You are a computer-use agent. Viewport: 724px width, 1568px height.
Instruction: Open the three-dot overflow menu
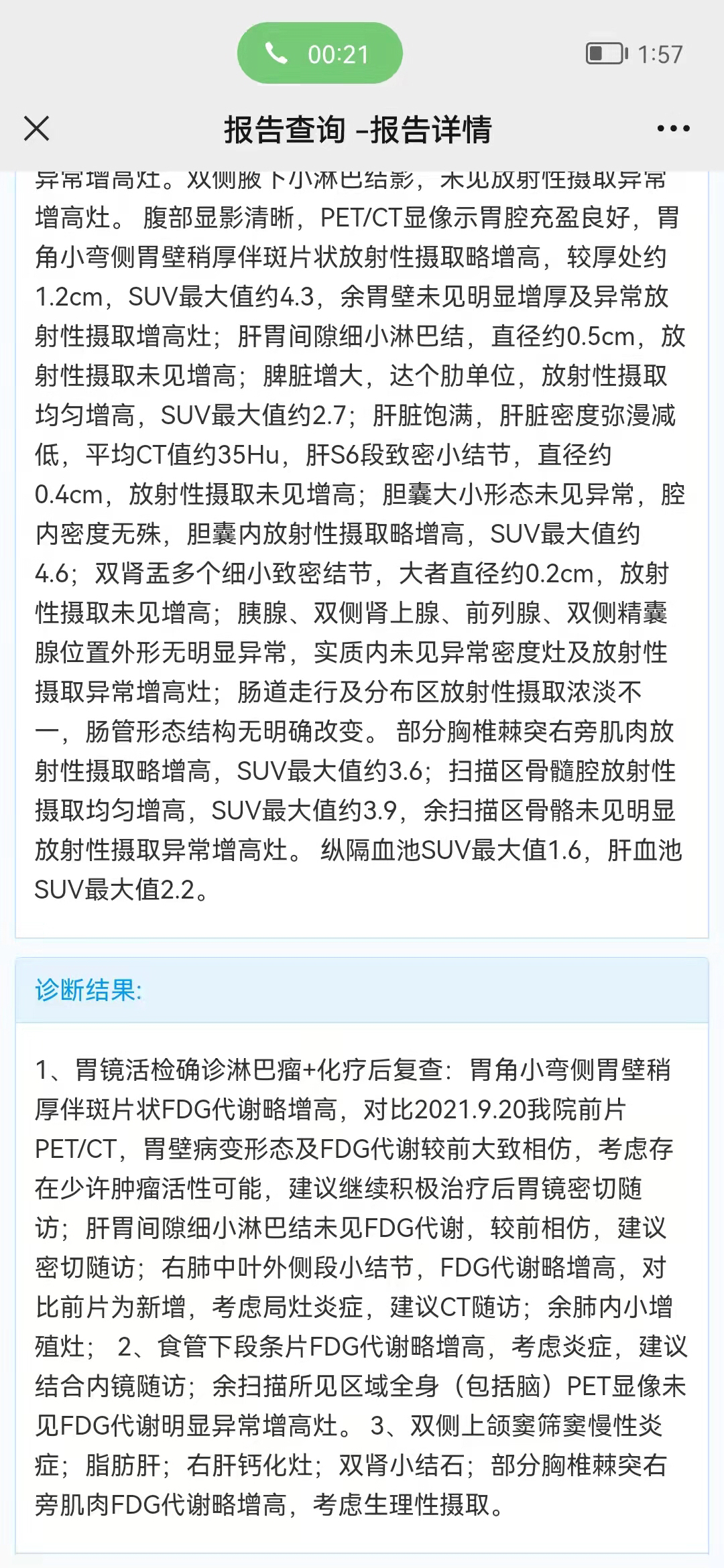pos(673,129)
